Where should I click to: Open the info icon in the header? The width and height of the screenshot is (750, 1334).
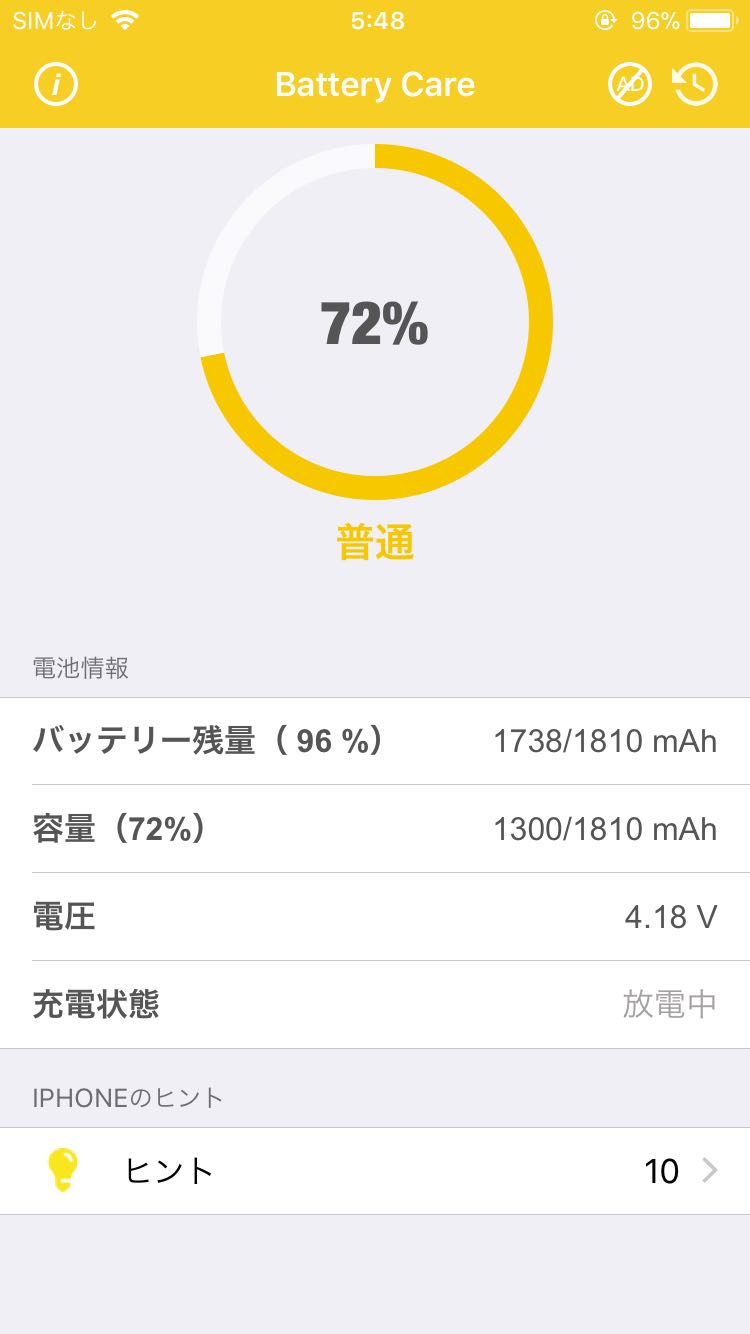point(56,85)
